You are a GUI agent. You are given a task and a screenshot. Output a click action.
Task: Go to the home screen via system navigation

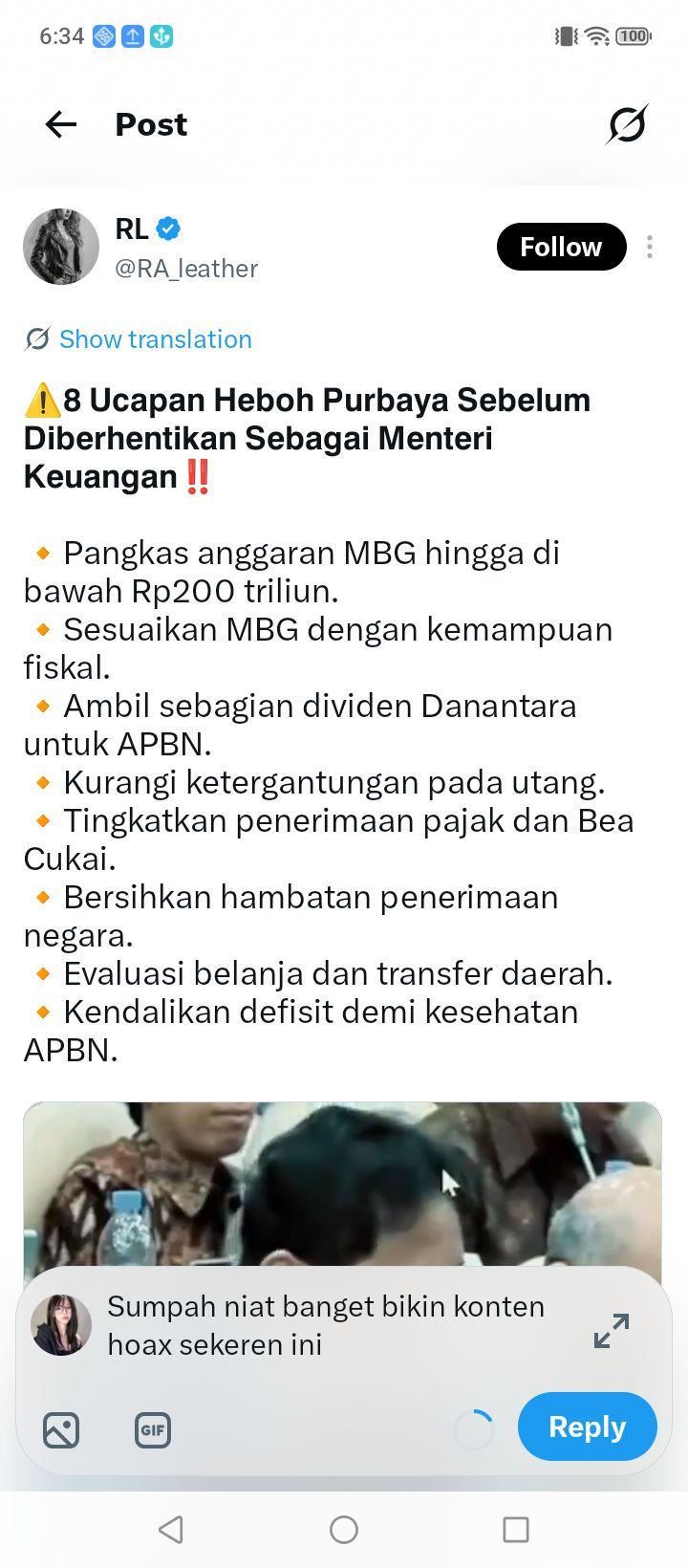point(344,1530)
